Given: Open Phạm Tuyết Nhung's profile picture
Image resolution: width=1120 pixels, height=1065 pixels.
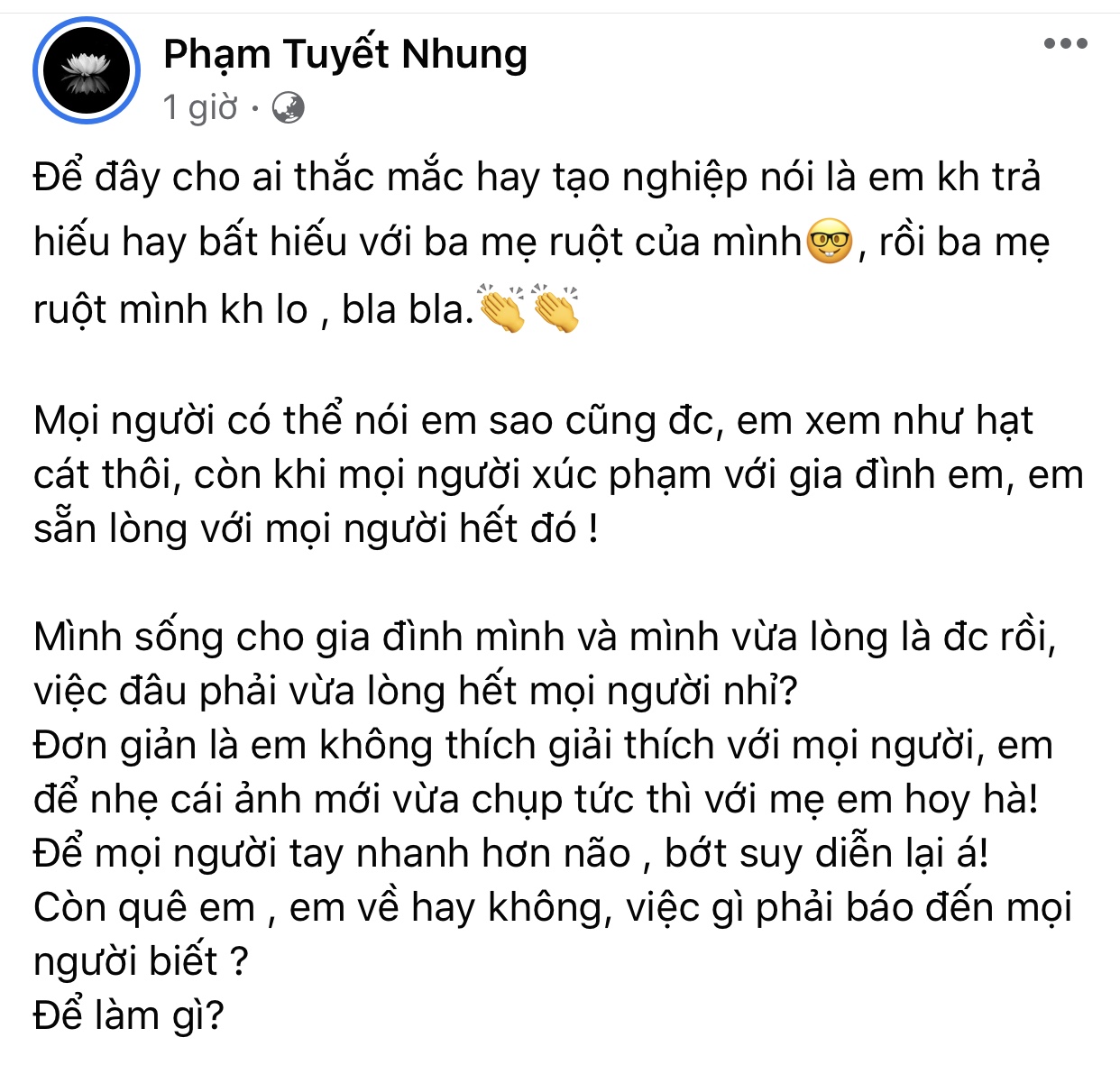Looking at the screenshot, I should tap(87, 71).
